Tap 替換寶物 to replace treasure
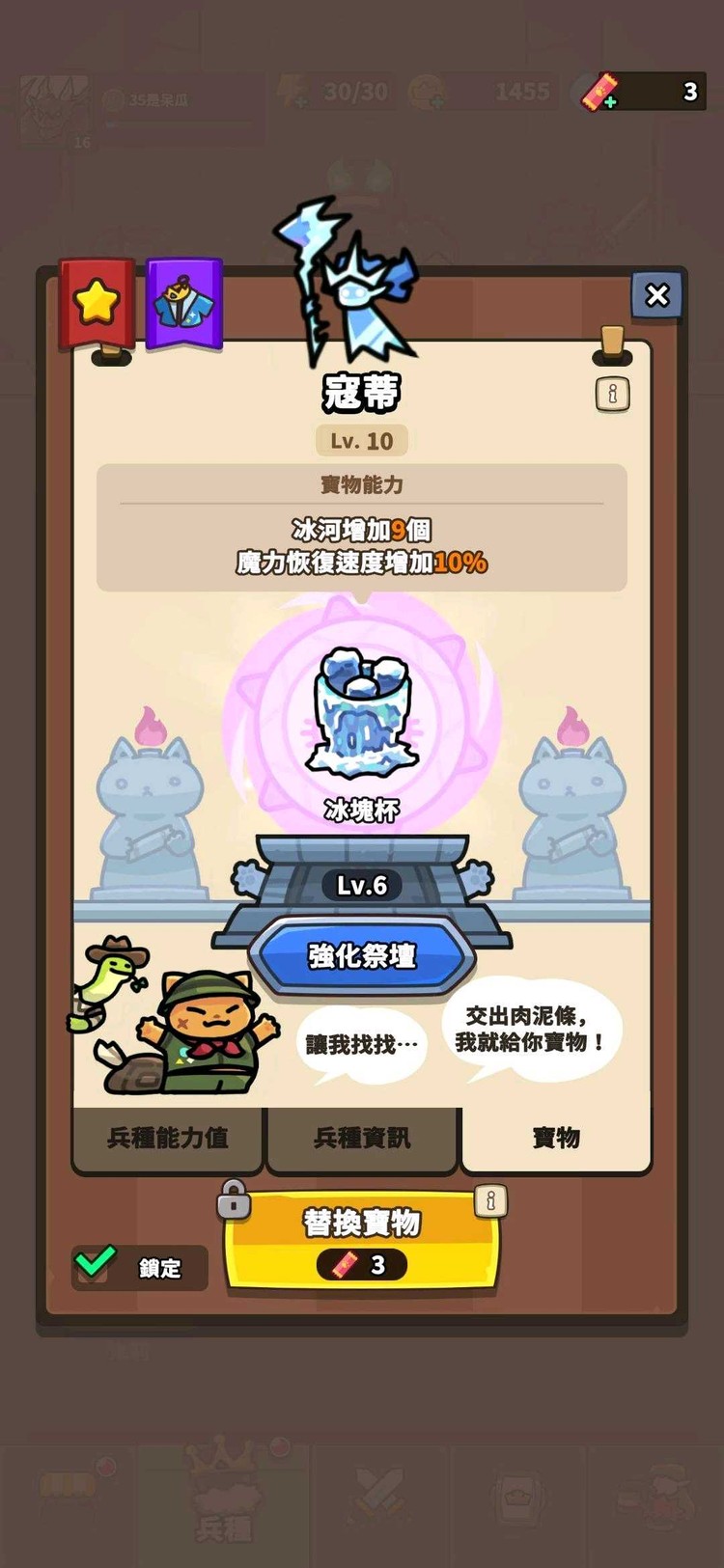Viewport: 724px width, 1568px height. (x=362, y=1240)
